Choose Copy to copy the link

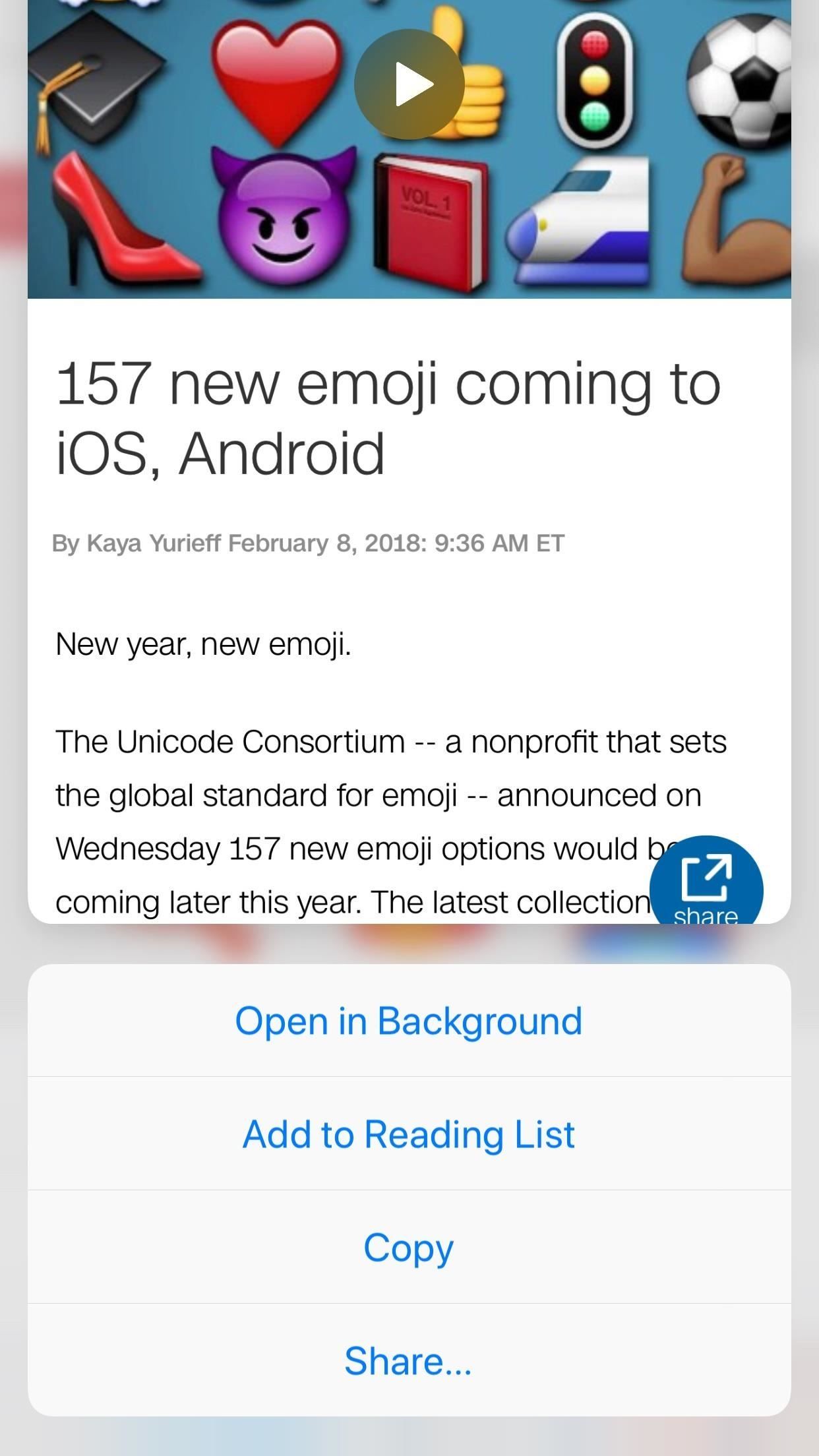pos(409,1248)
